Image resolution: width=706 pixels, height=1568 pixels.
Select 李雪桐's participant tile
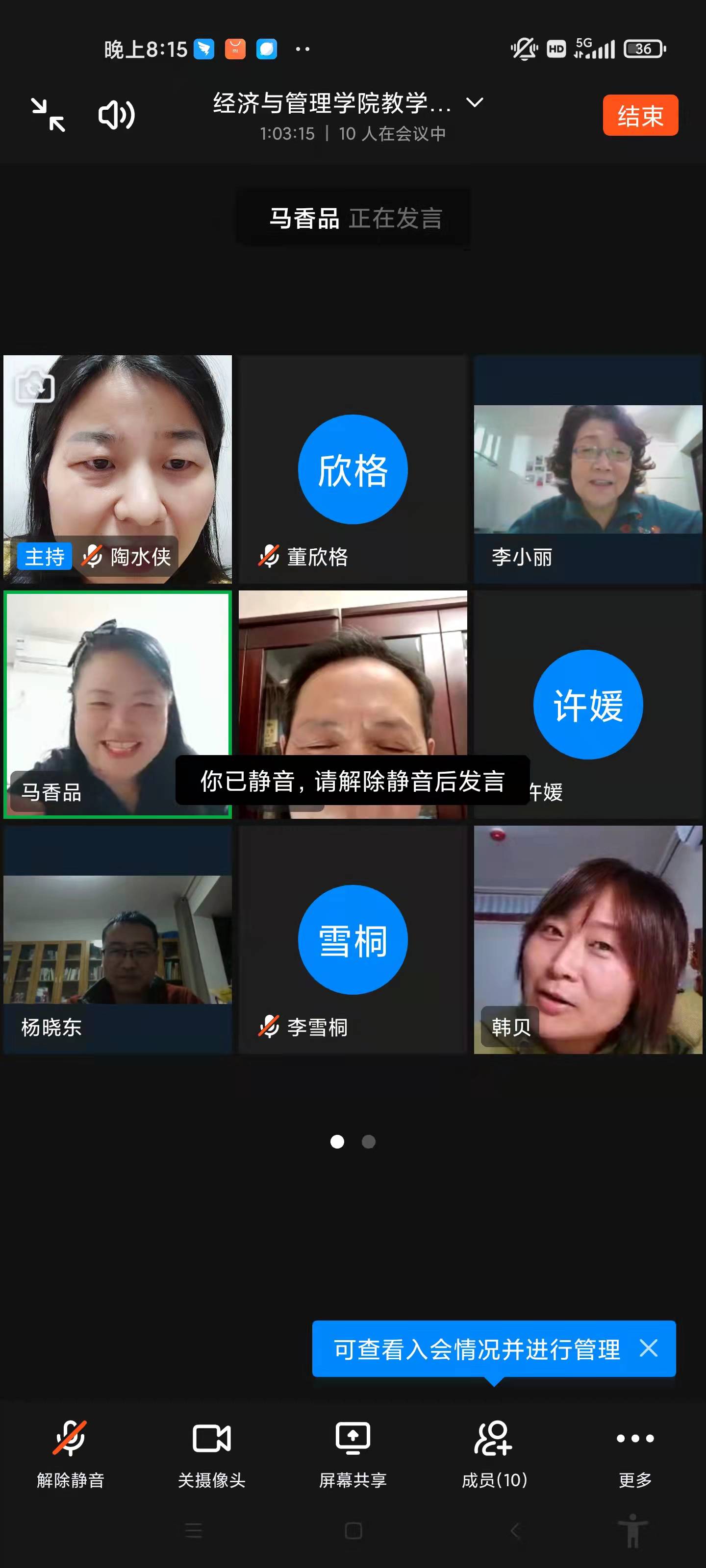click(353, 939)
